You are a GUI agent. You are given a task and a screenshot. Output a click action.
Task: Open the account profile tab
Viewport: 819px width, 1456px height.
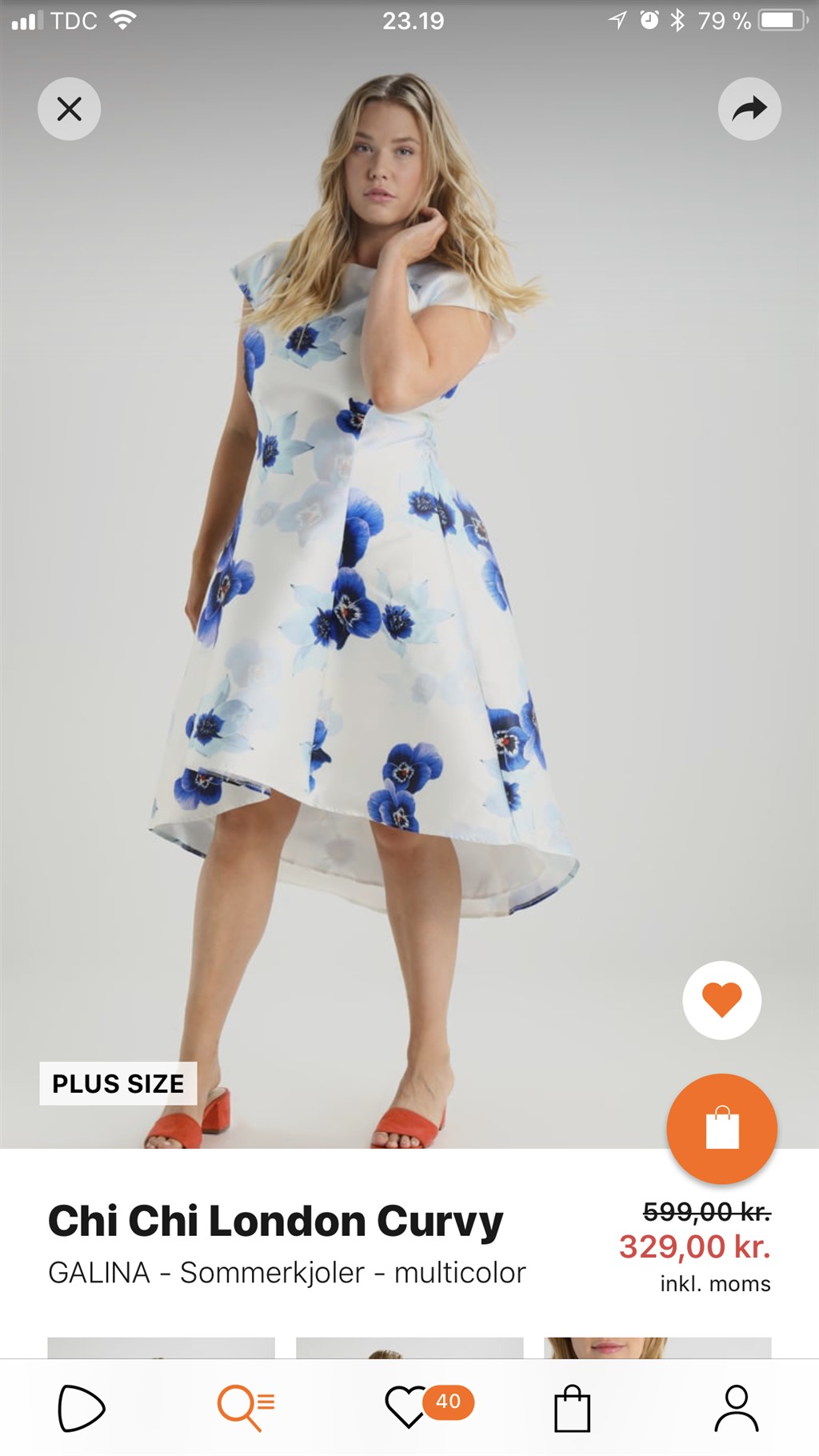pyautogui.click(x=736, y=1408)
